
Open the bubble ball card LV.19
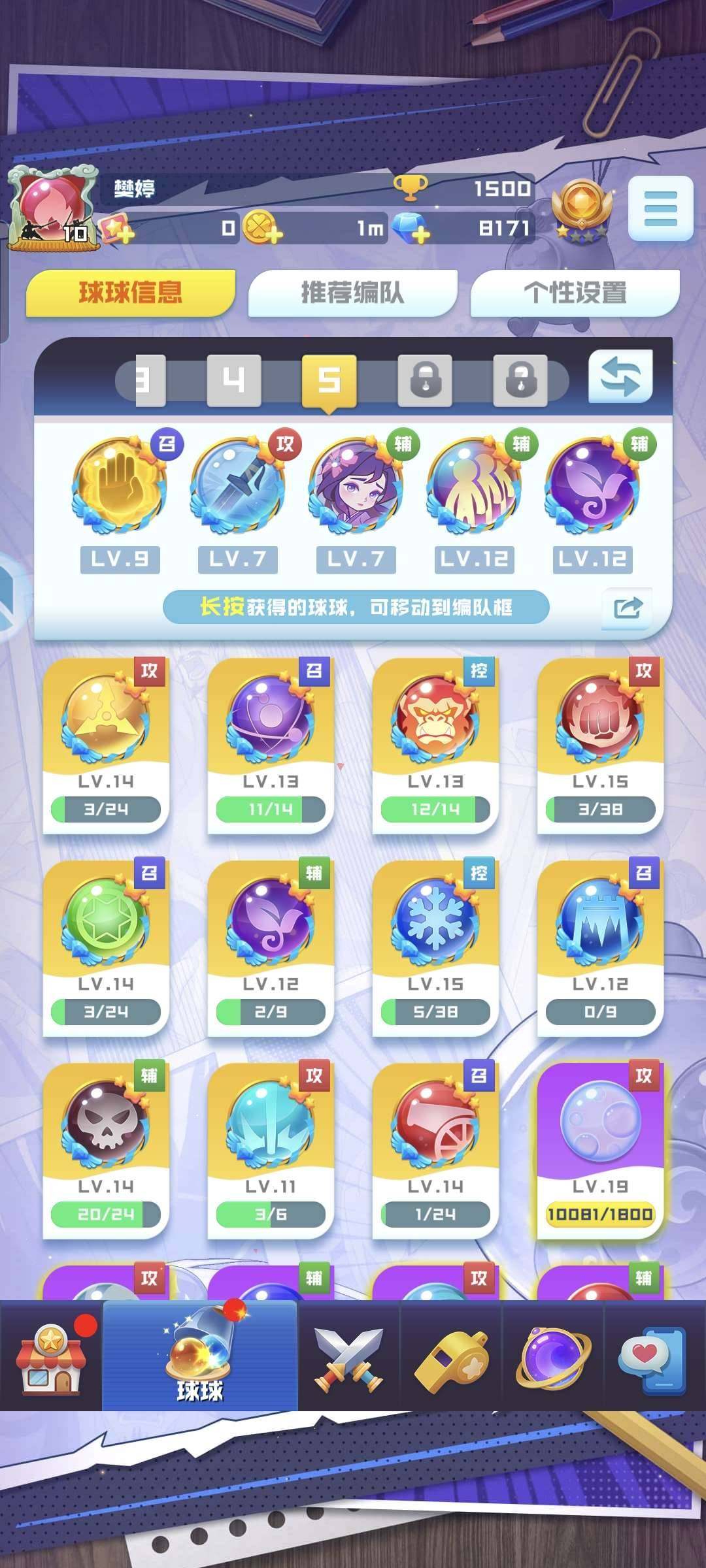(x=599, y=1150)
